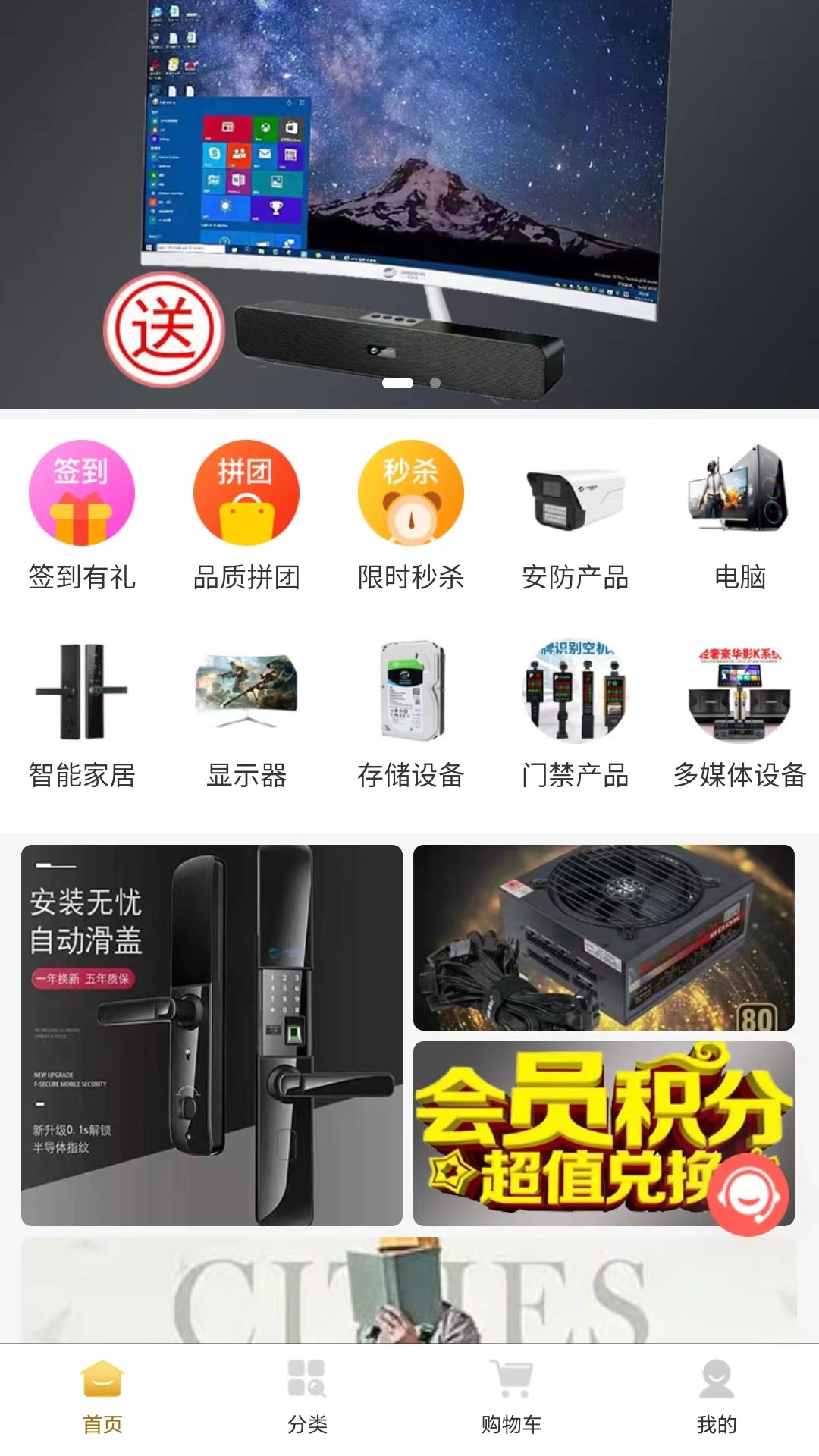Open the monitor with speaker carousel banner

(409, 197)
